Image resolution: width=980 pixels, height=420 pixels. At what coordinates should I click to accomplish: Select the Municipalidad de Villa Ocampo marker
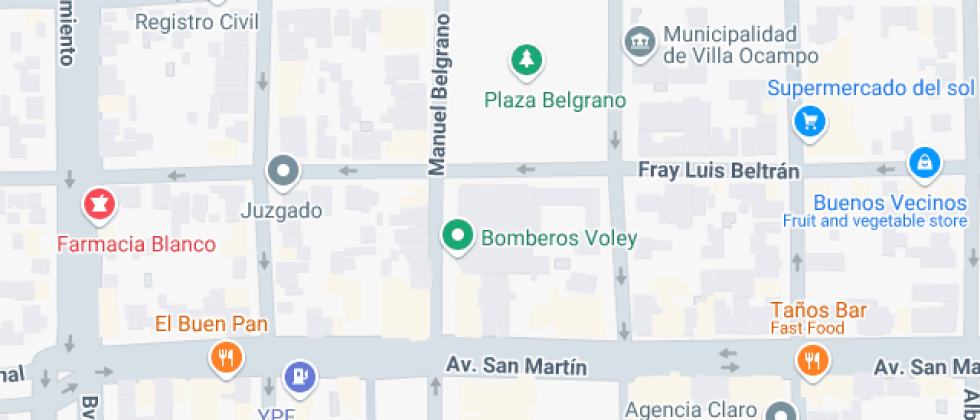pos(637,43)
